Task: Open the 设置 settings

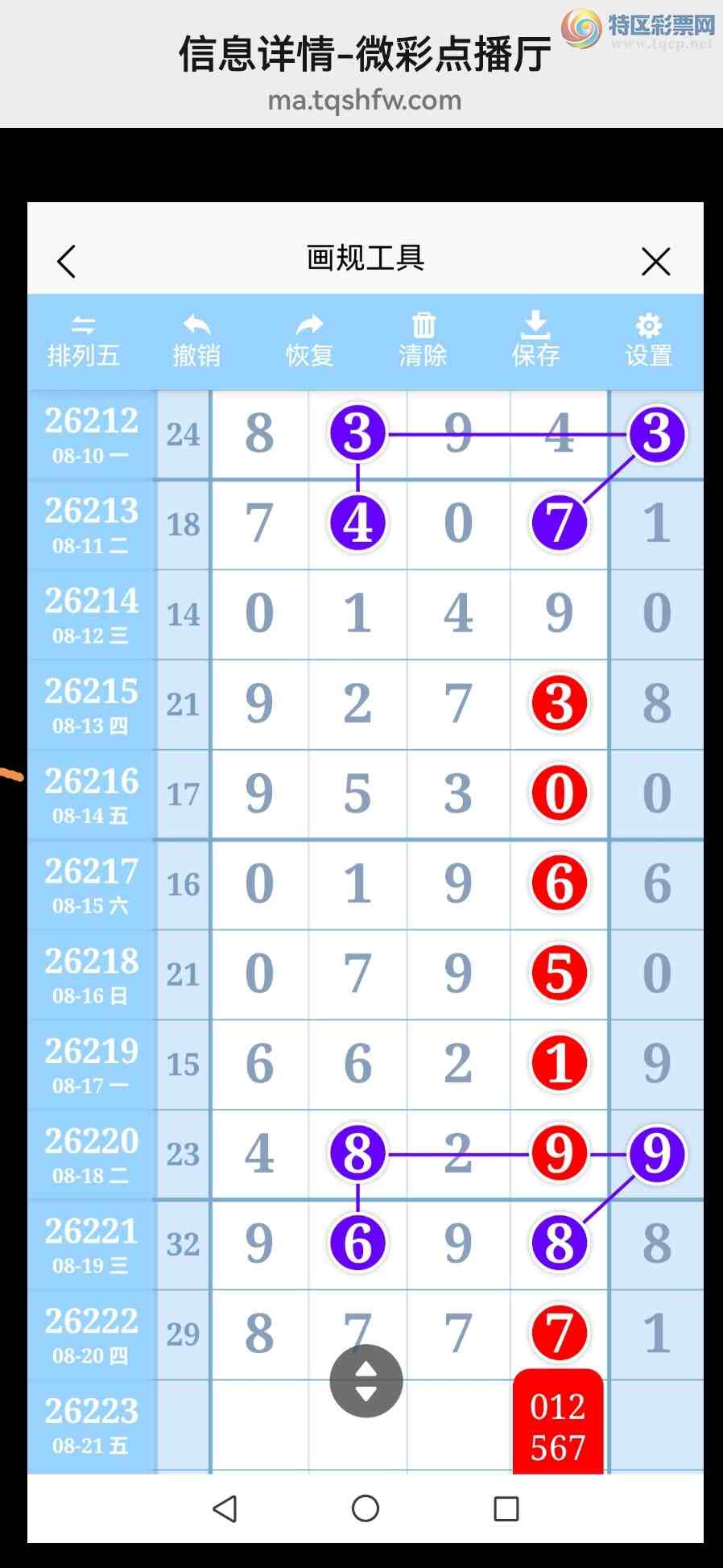Action: point(649,341)
